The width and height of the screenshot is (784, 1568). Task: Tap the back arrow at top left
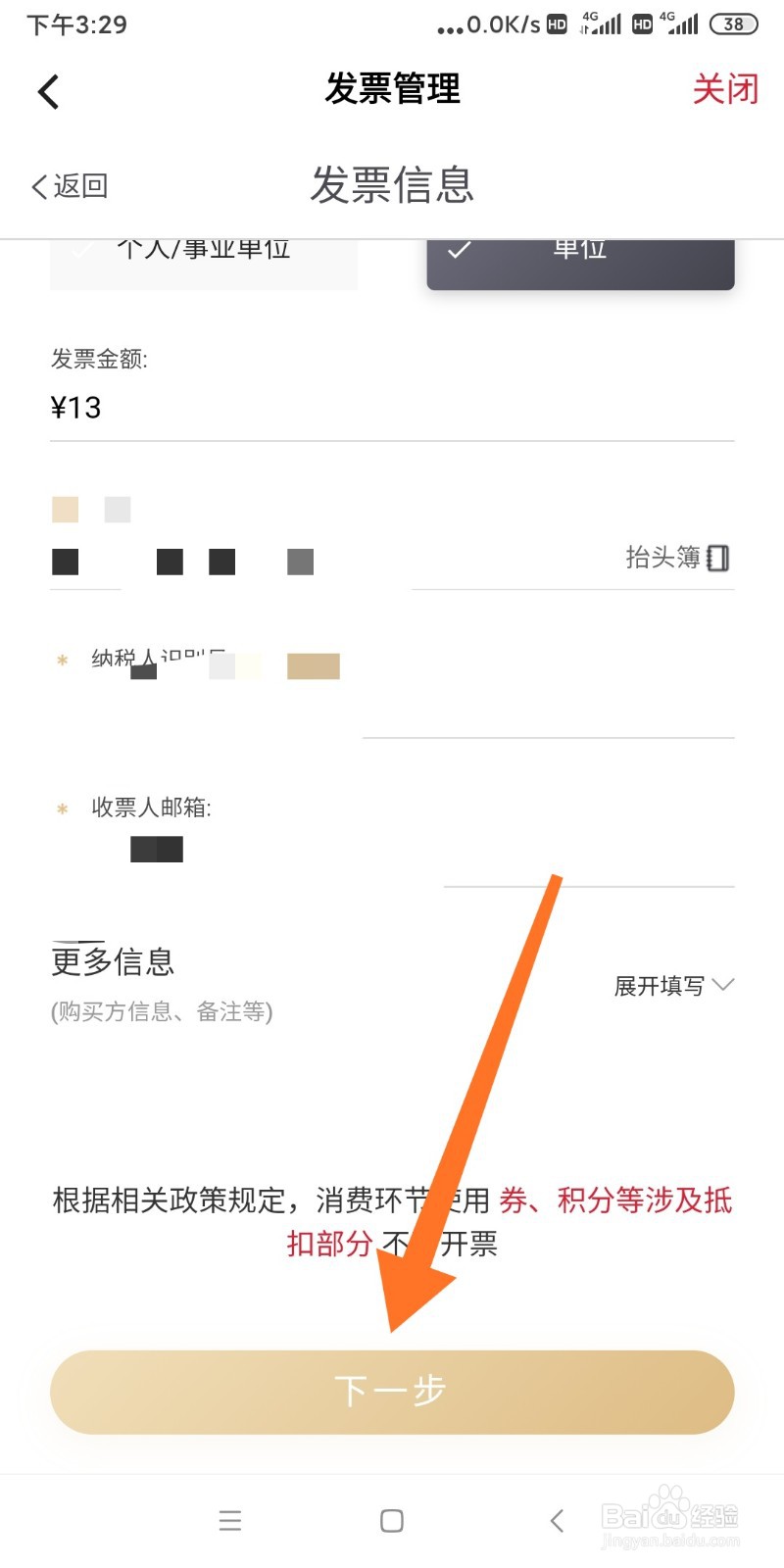coord(47,90)
